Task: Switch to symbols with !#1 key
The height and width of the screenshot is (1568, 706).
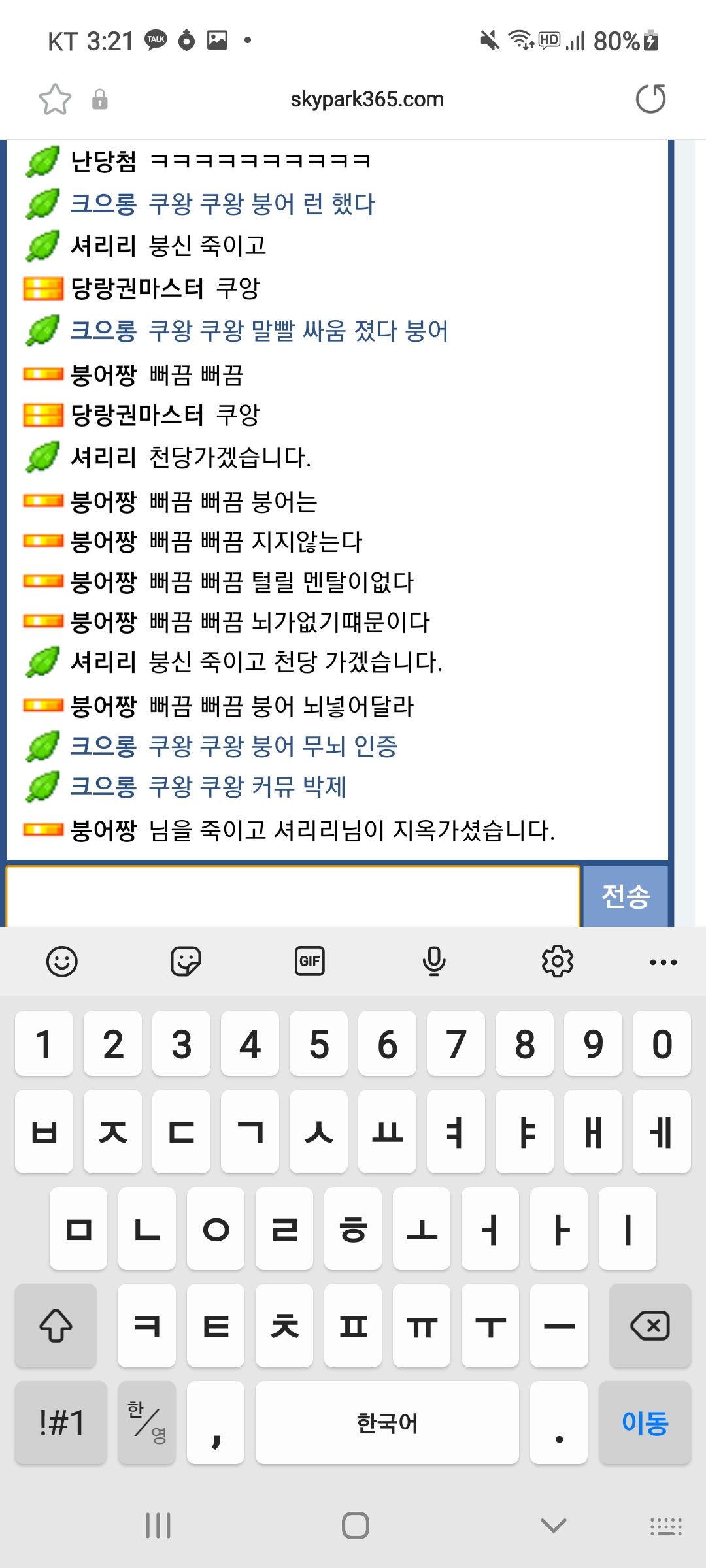Action: (x=61, y=1423)
